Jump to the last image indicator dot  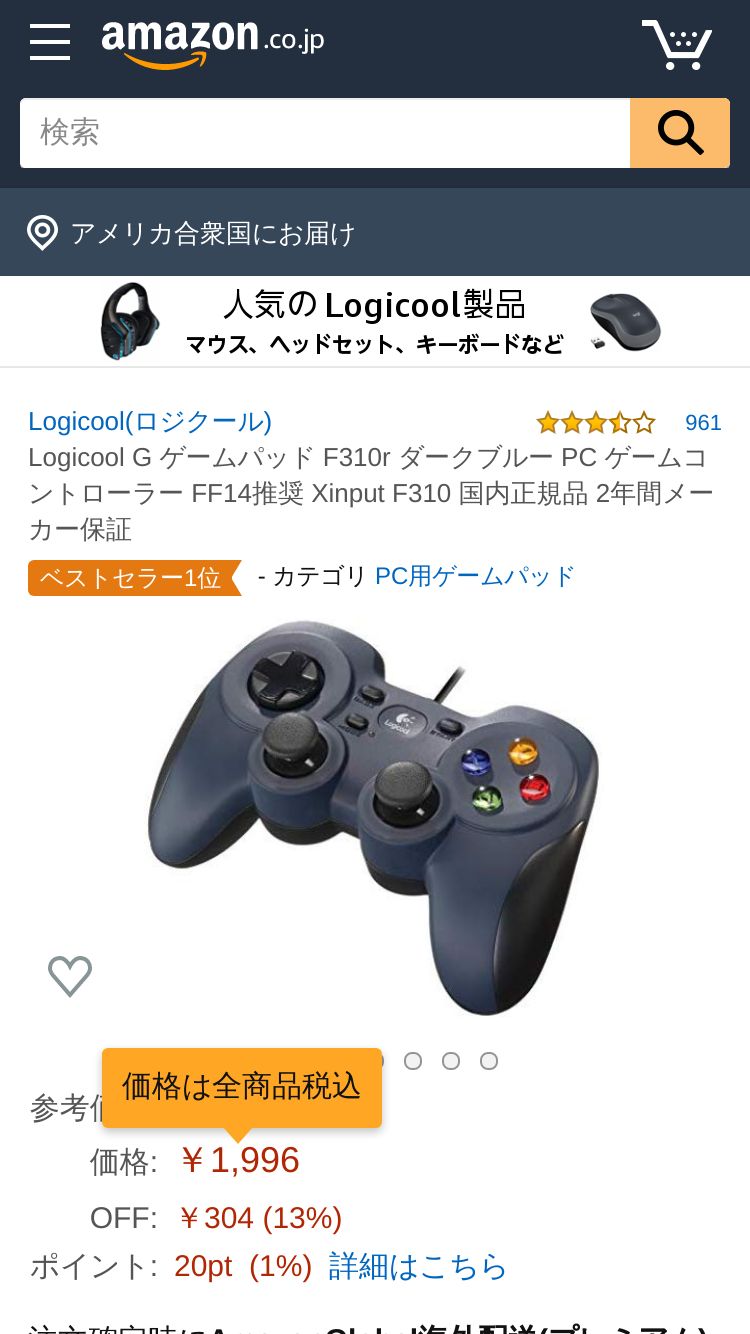[x=489, y=1061]
